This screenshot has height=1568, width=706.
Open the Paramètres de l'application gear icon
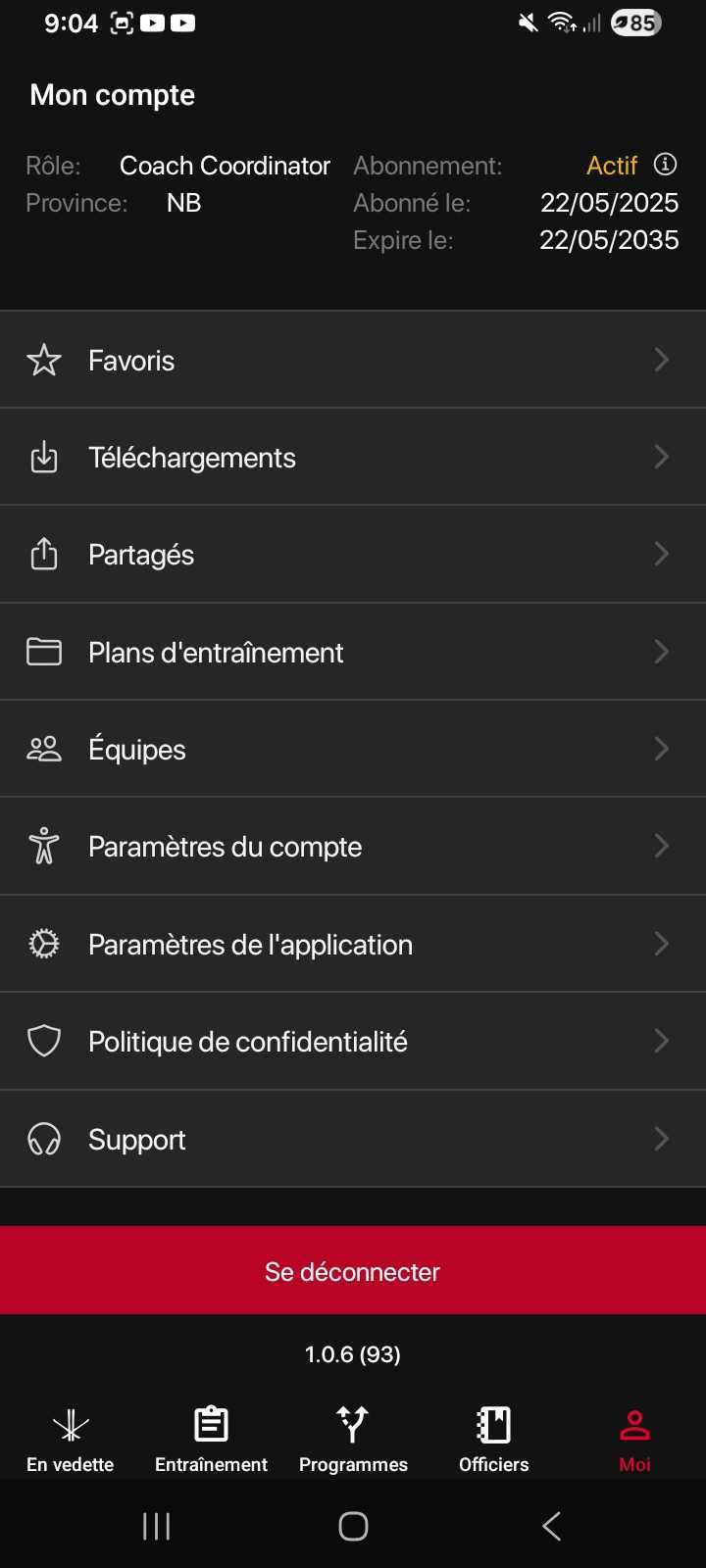pos(43,943)
